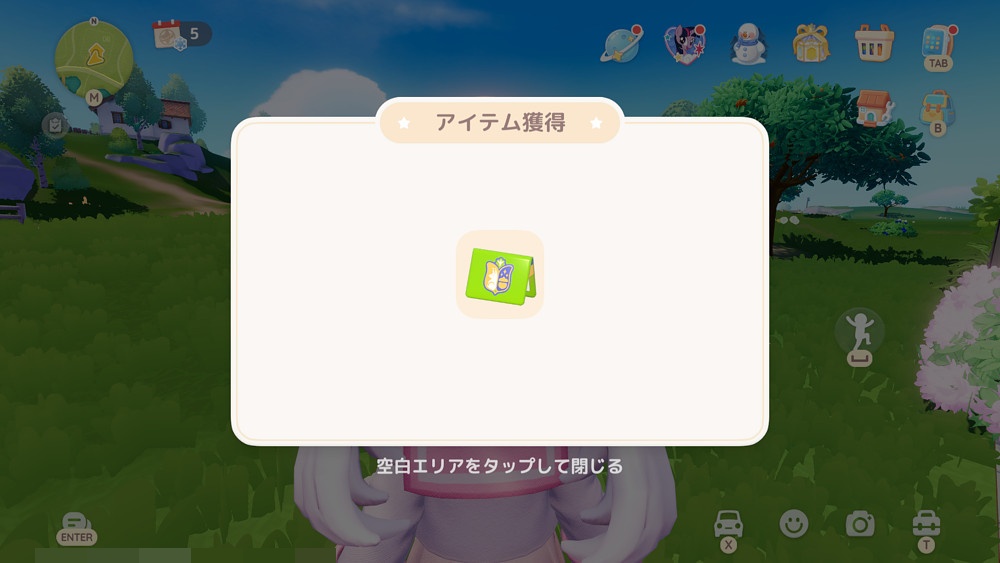Open the chat bubble labeled ENTER

(x=76, y=523)
